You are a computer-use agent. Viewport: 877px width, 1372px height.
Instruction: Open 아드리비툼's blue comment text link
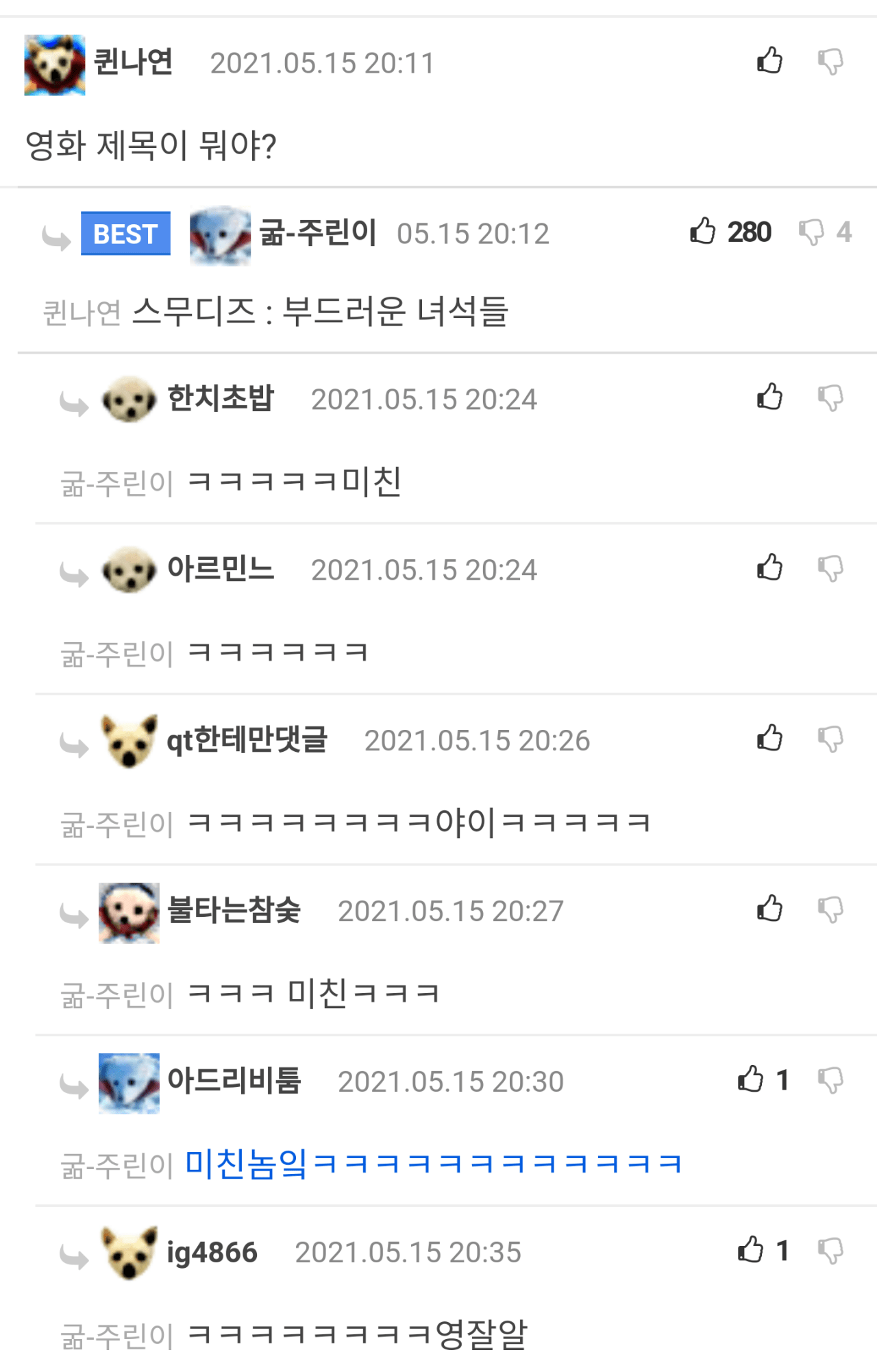pyautogui.click(x=433, y=1164)
